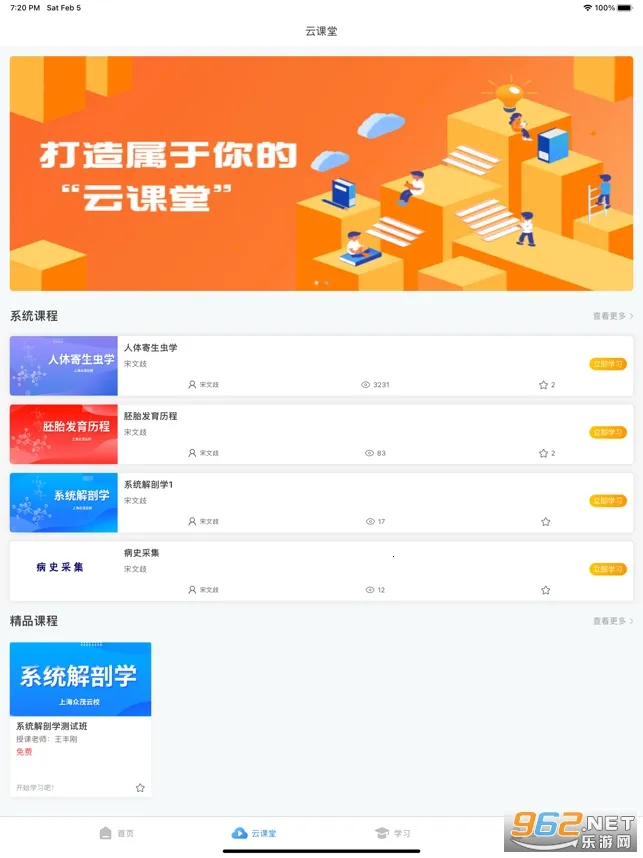Star the 病史采集 course
Image resolution: width=643 pixels, height=858 pixels.
point(545,590)
